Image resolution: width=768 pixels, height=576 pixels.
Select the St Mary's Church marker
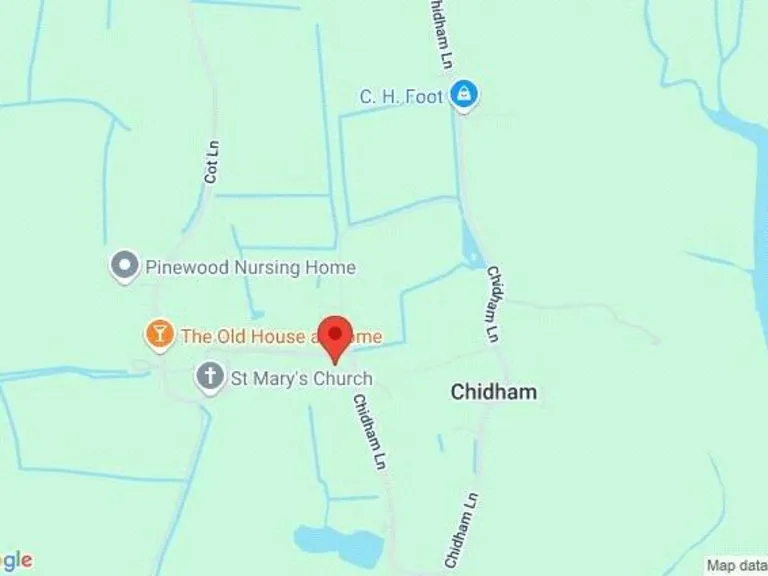click(209, 378)
